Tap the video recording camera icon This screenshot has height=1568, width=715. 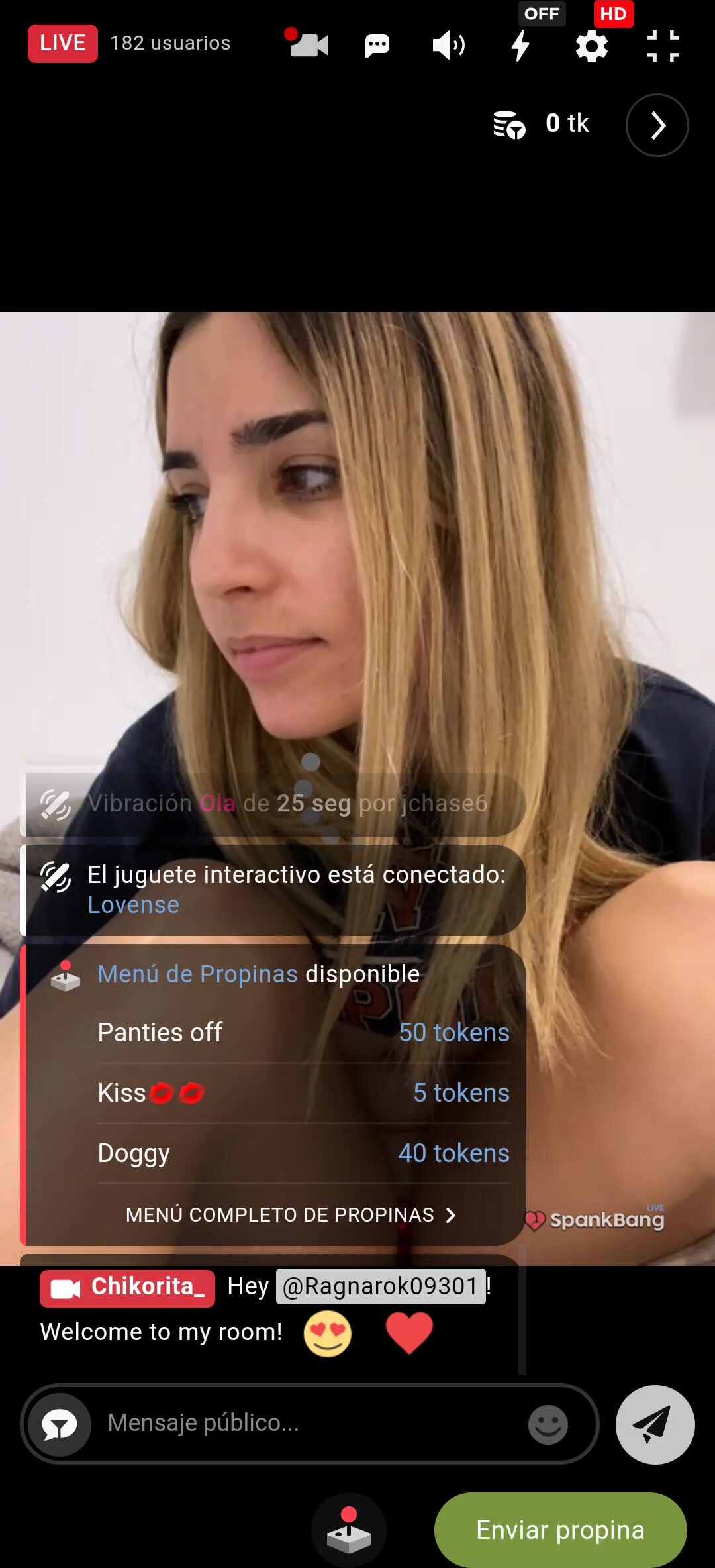tap(308, 45)
